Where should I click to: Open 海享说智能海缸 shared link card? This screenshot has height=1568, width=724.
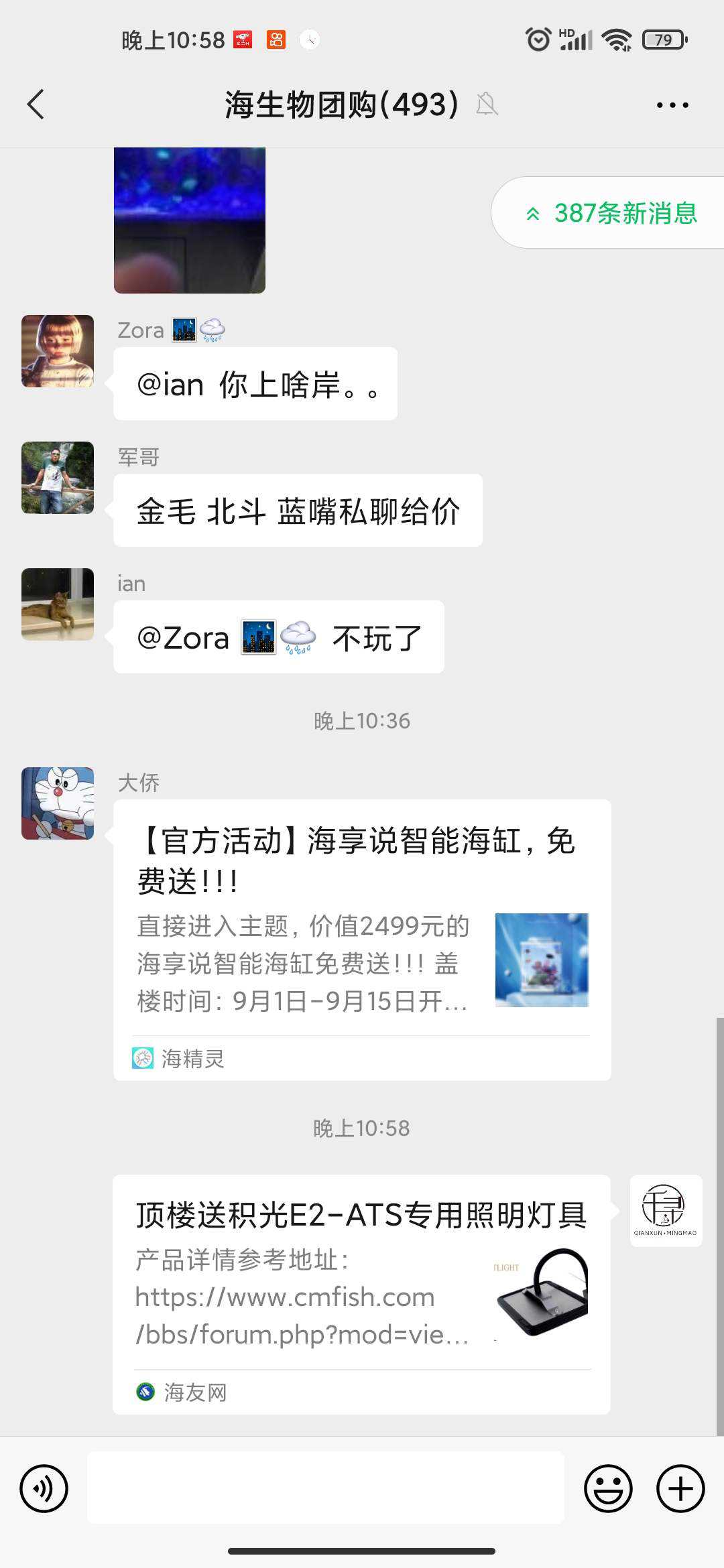click(x=362, y=938)
